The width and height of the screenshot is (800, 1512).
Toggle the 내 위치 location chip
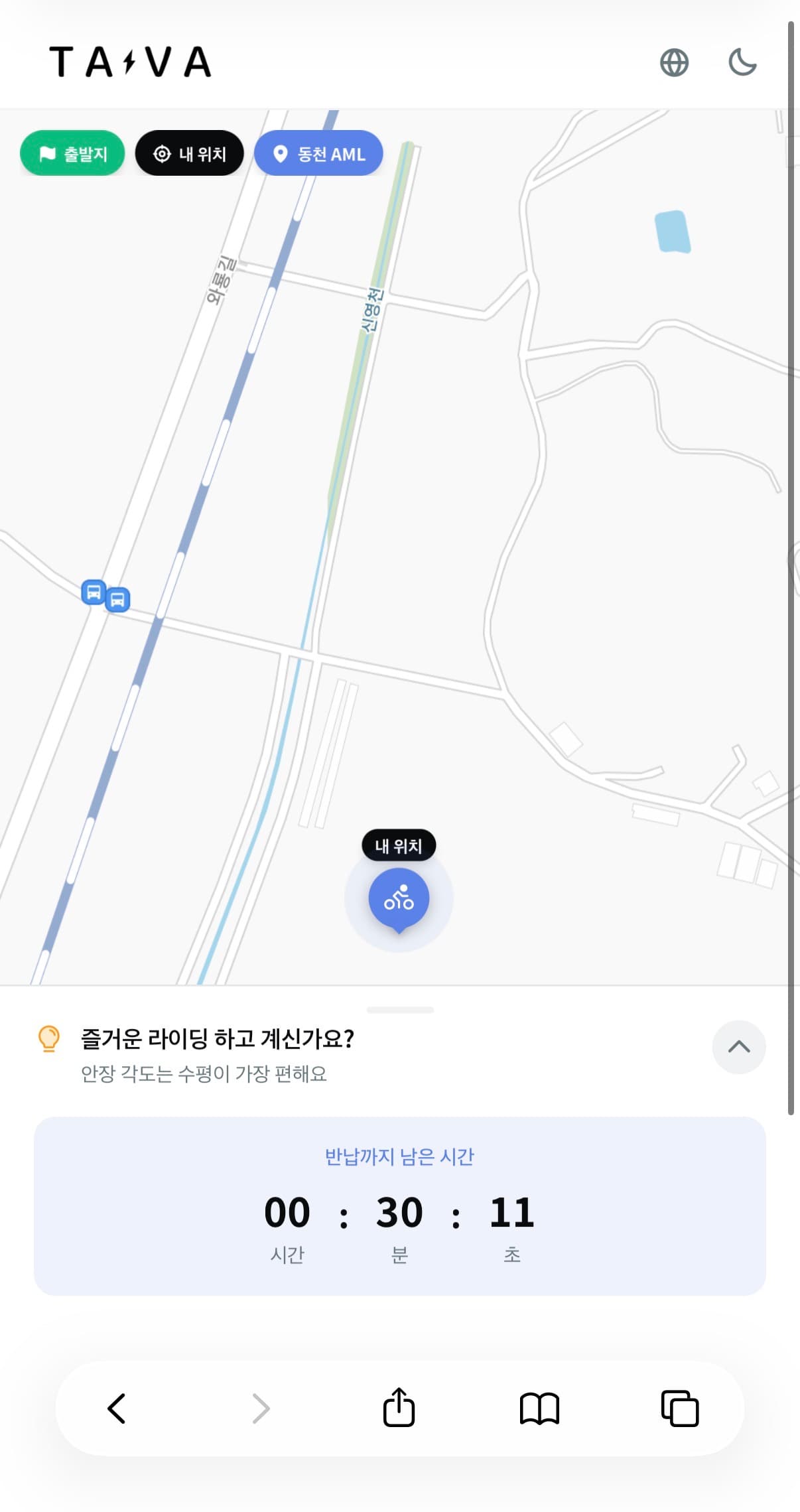coord(189,153)
